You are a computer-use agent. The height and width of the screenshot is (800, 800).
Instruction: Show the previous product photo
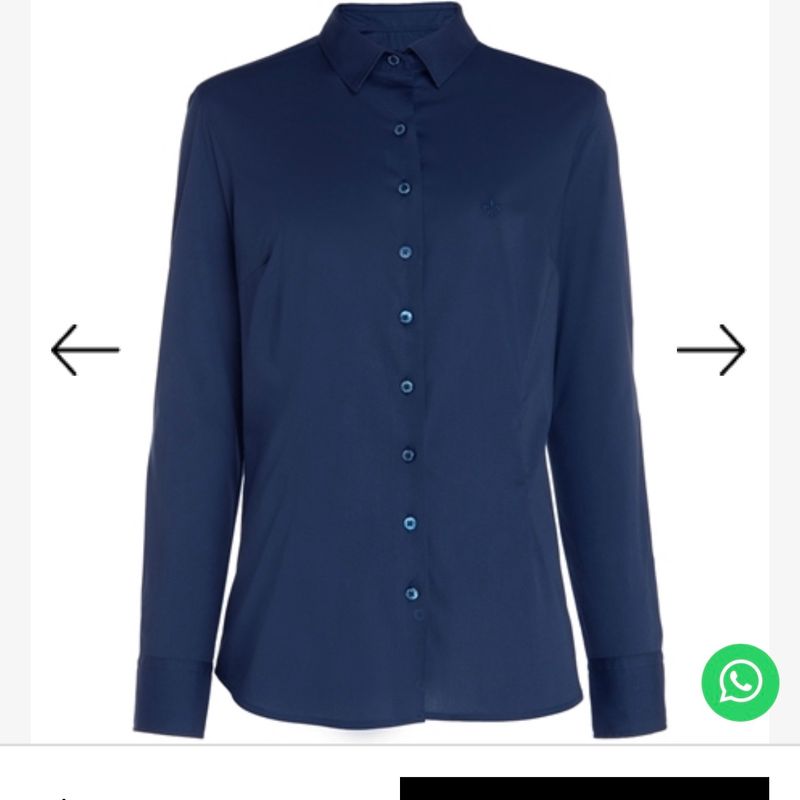point(85,350)
